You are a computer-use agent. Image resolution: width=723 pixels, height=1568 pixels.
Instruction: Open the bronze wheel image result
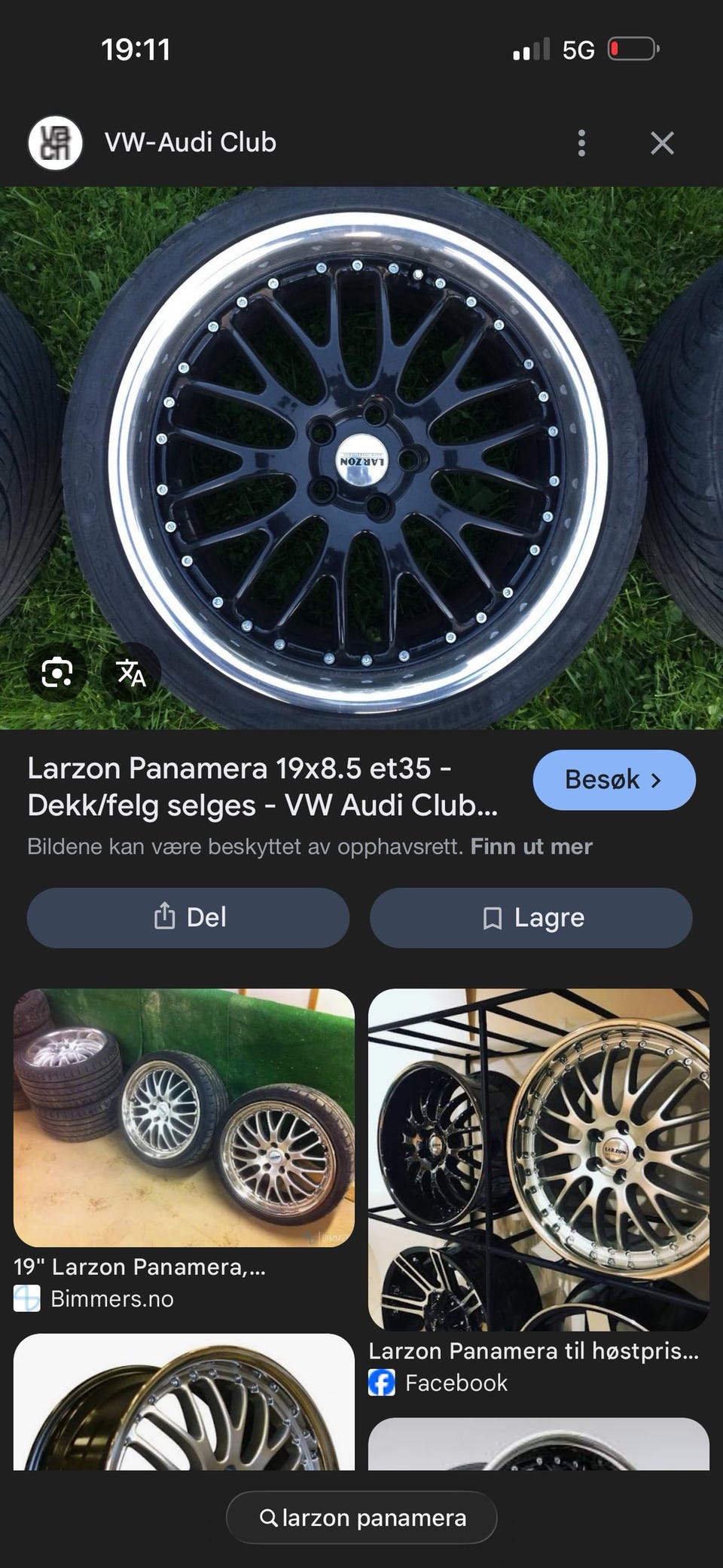pos(184,1401)
